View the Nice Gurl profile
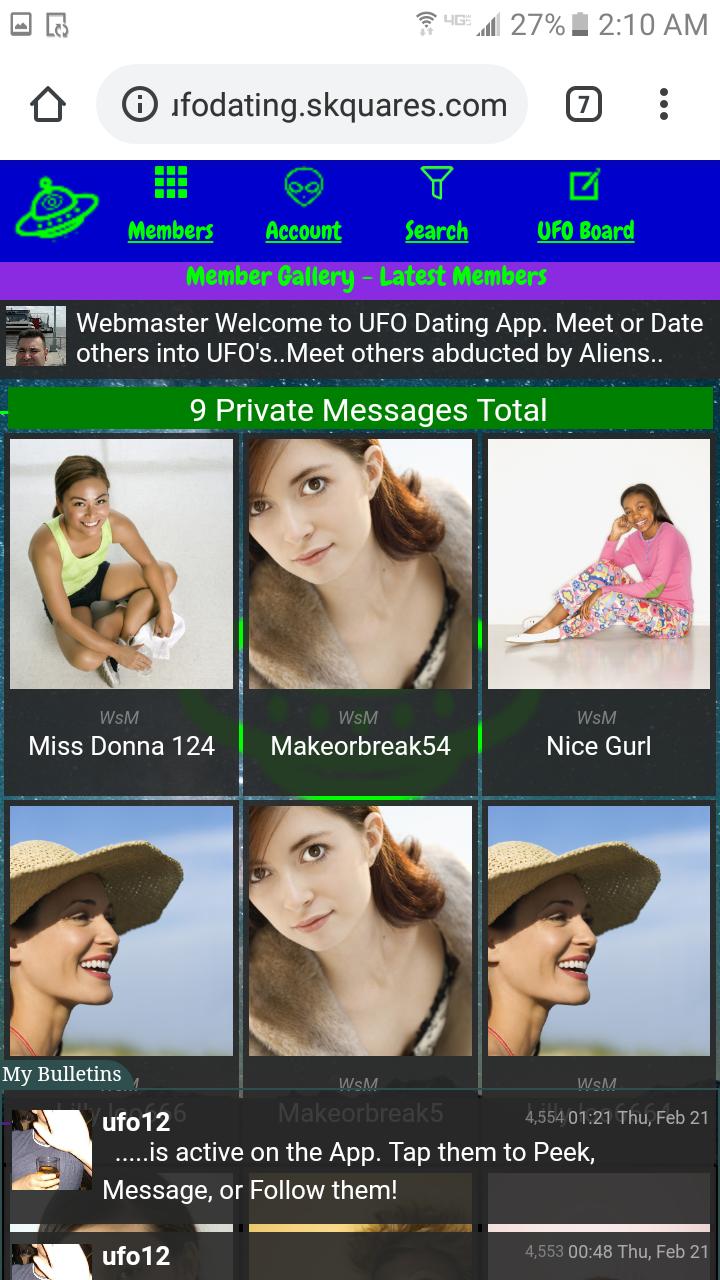The image size is (720, 1280). tap(598, 600)
